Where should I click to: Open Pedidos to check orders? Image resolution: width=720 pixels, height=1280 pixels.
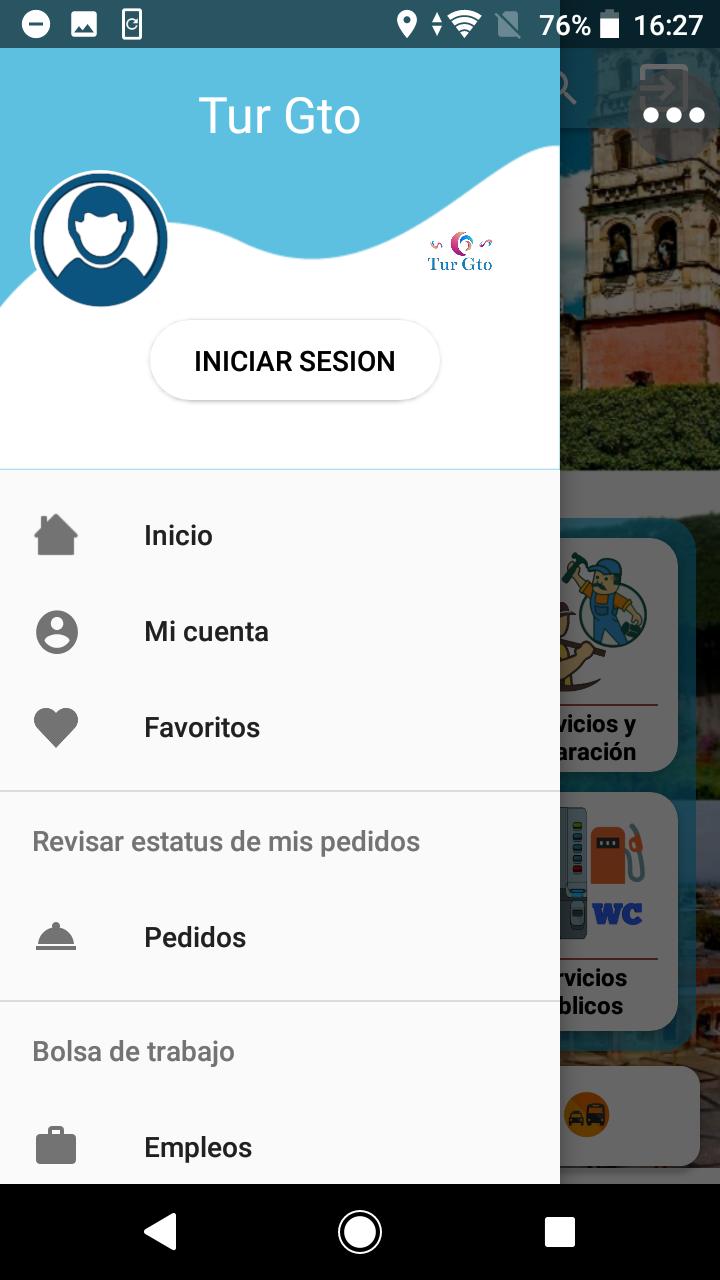tap(195, 937)
